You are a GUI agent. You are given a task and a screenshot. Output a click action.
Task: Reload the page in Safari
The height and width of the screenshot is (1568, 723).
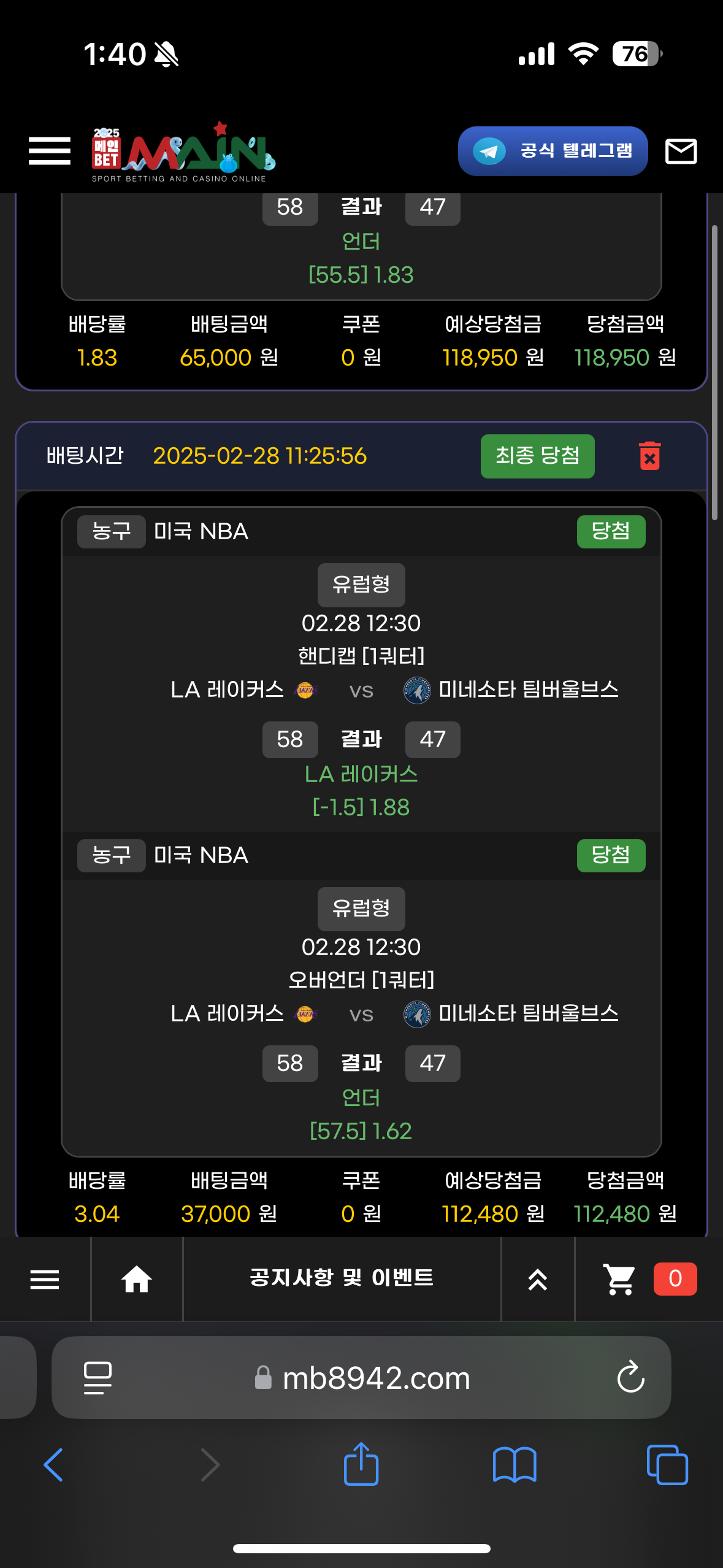(x=630, y=1378)
